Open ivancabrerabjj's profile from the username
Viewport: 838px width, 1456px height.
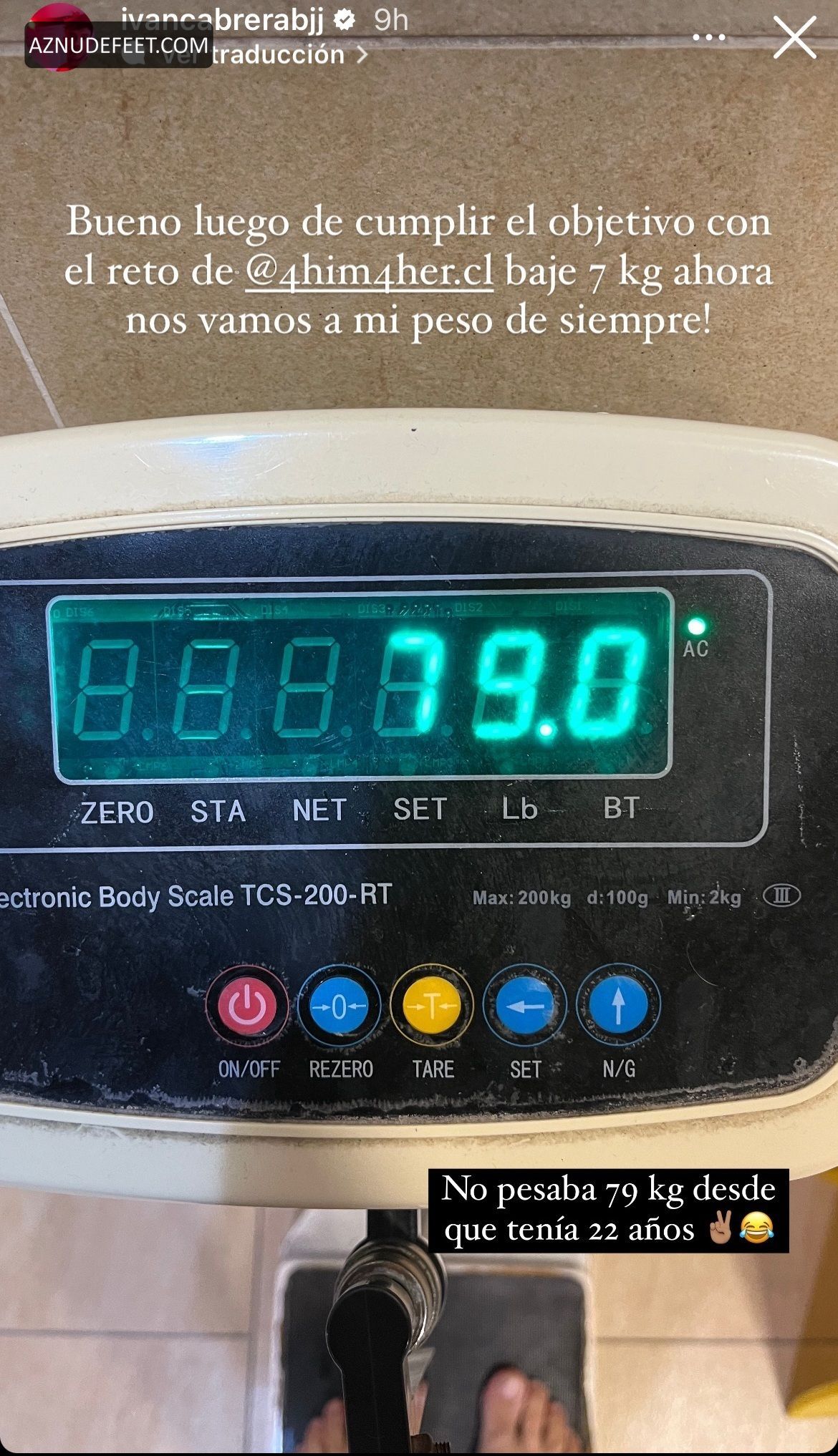pyautogui.click(x=222, y=19)
